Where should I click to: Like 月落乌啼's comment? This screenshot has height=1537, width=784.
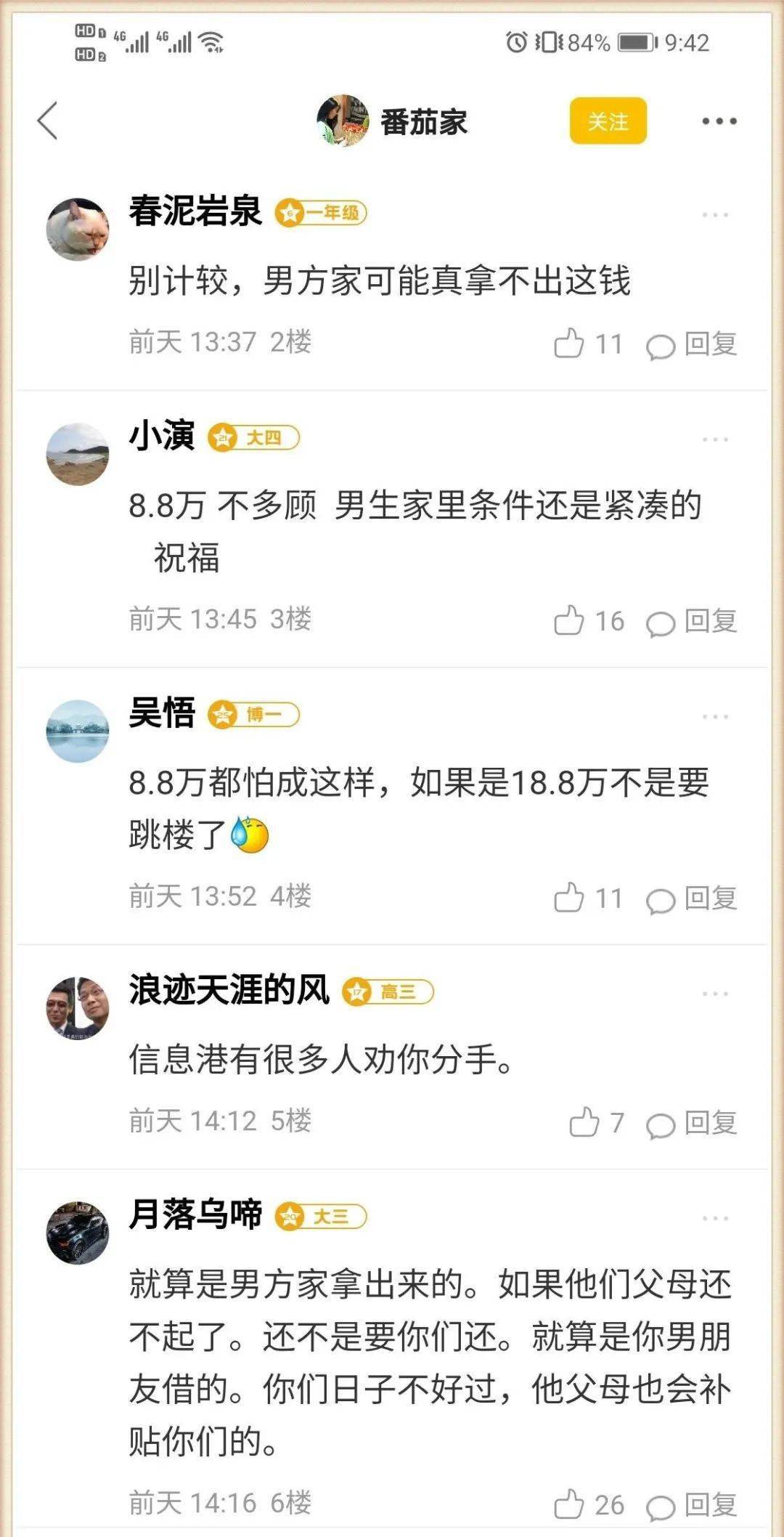click(588, 1504)
